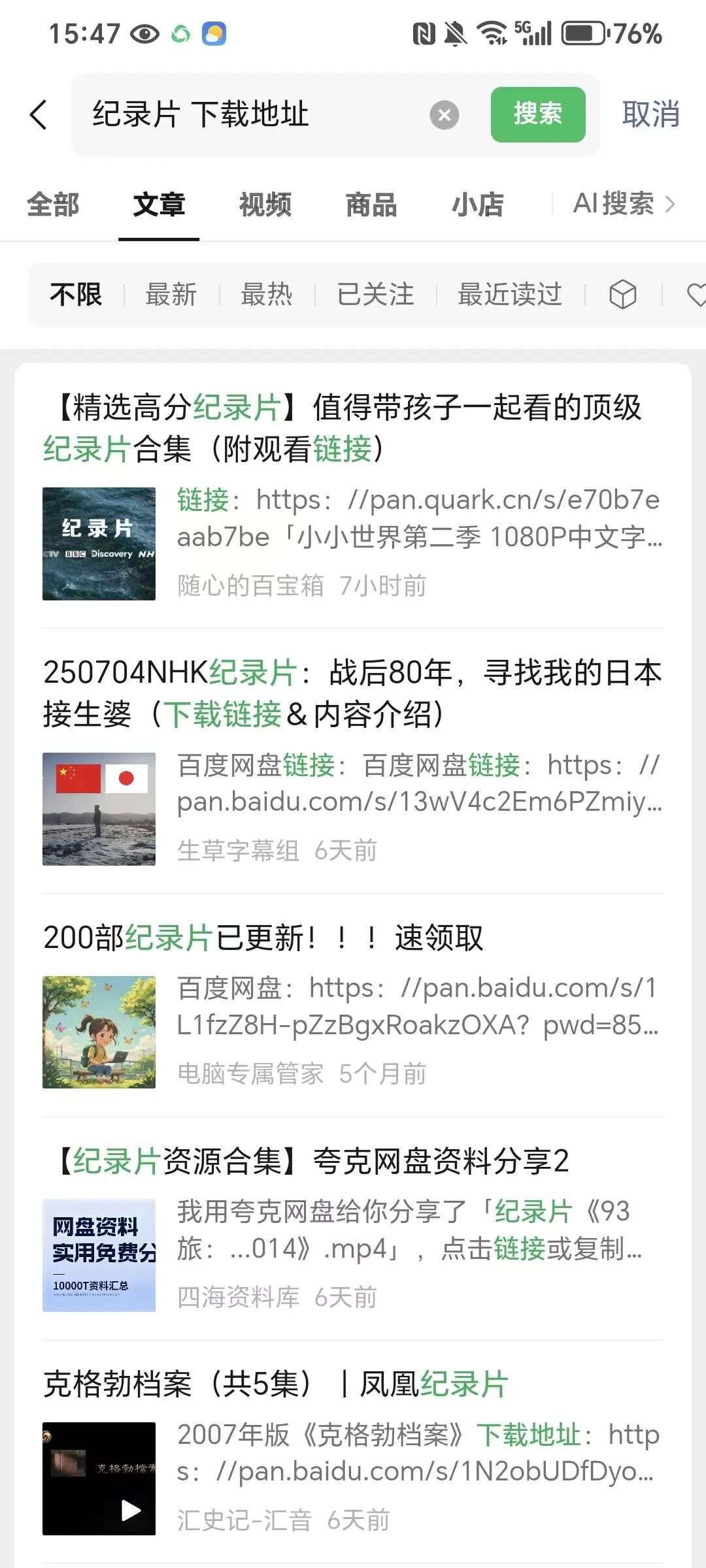
Task: Cancel the search with 取消
Action: coord(650,114)
